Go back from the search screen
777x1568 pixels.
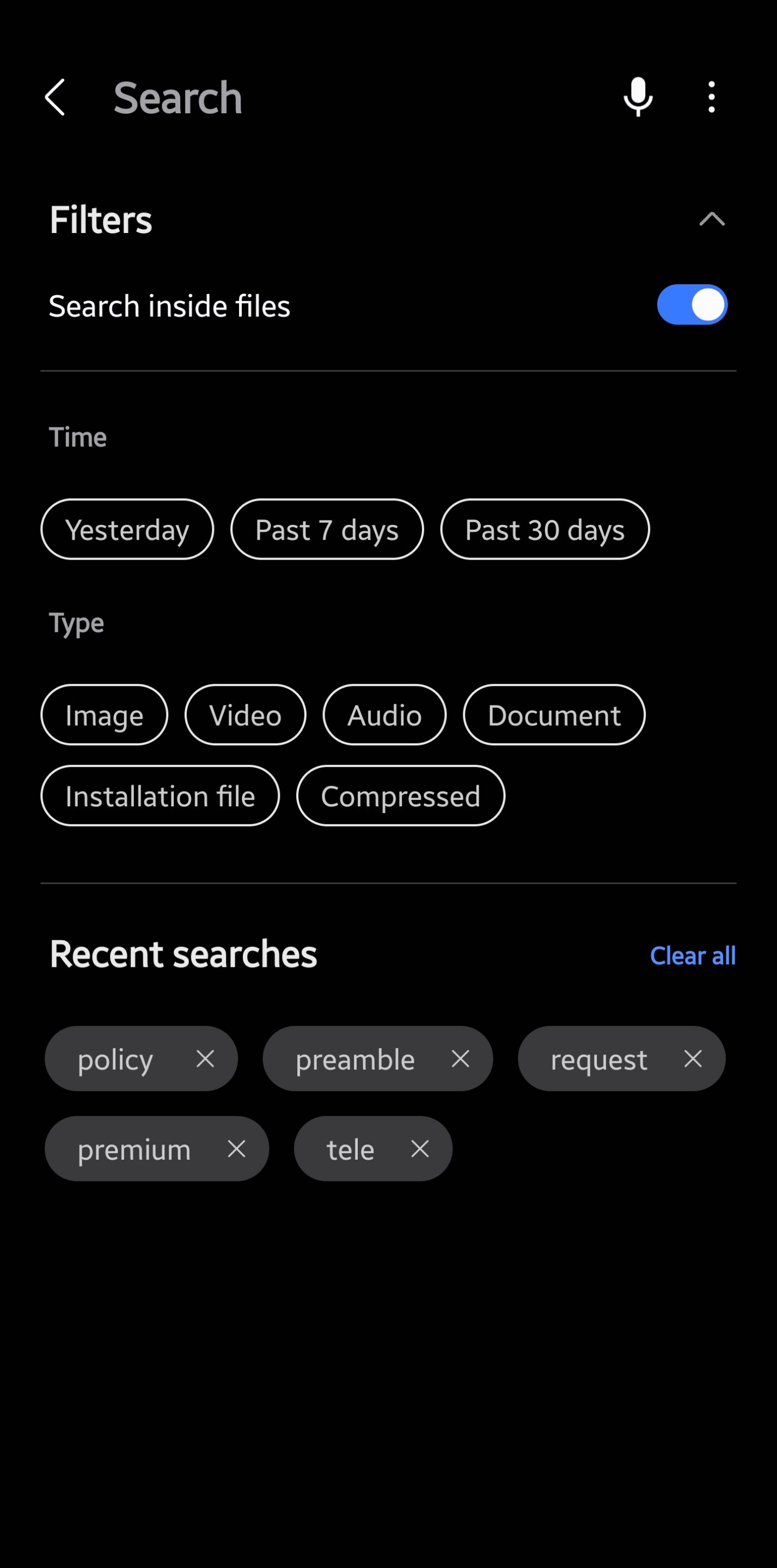(x=55, y=97)
